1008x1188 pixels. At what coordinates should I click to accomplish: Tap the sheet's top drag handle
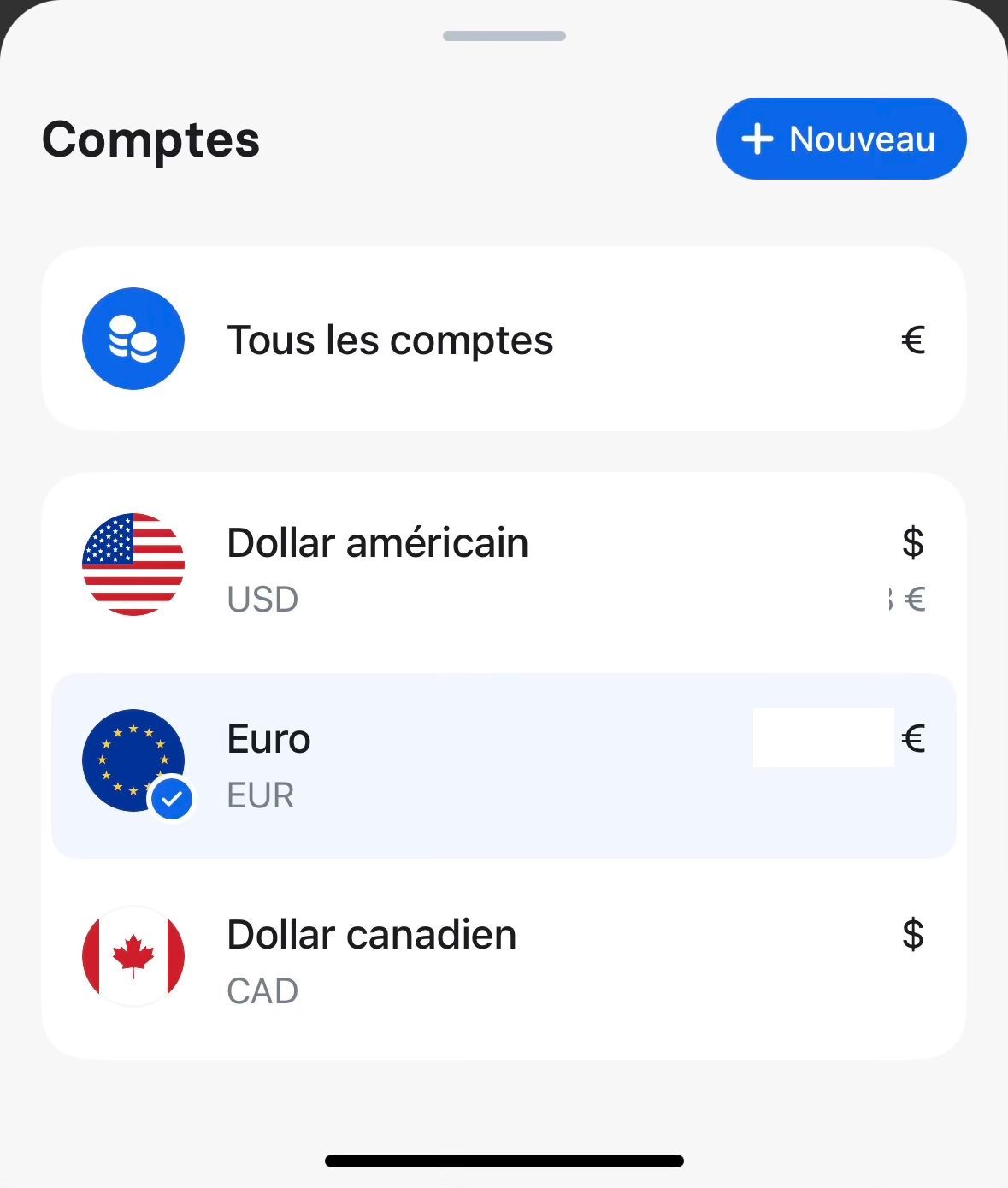coord(504,36)
